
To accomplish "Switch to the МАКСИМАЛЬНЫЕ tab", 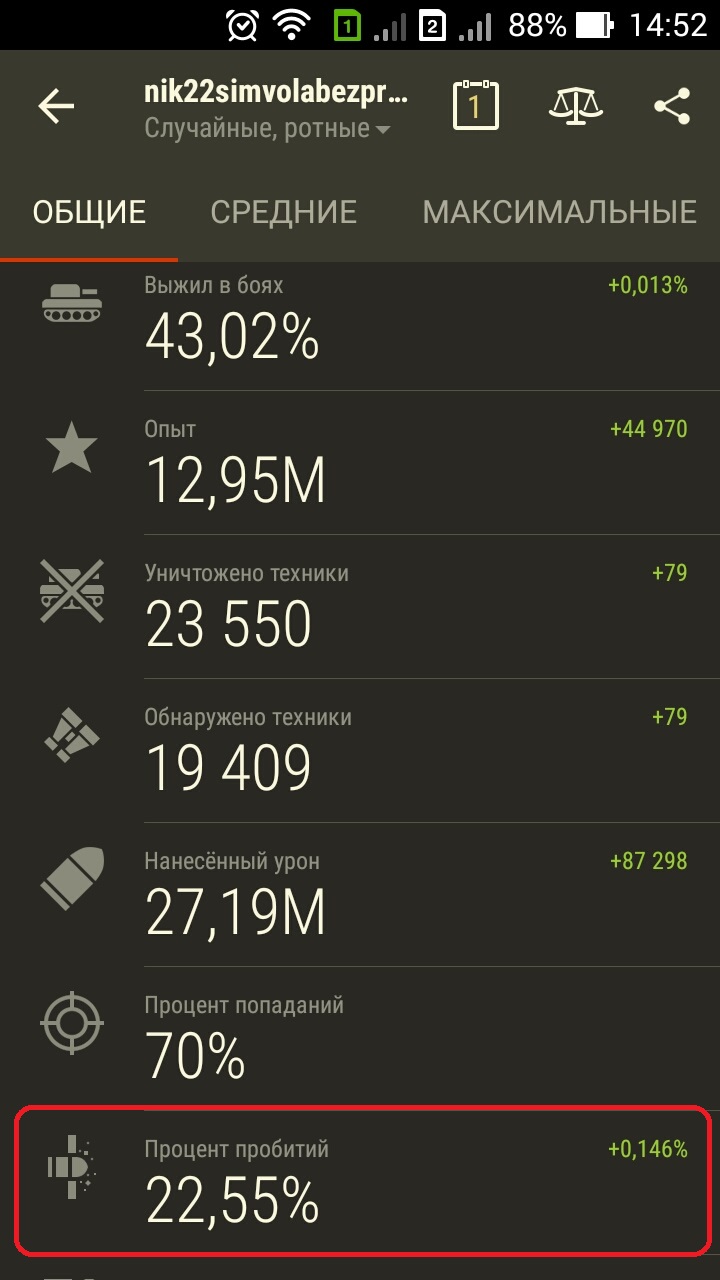I will (x=559, y=212).
